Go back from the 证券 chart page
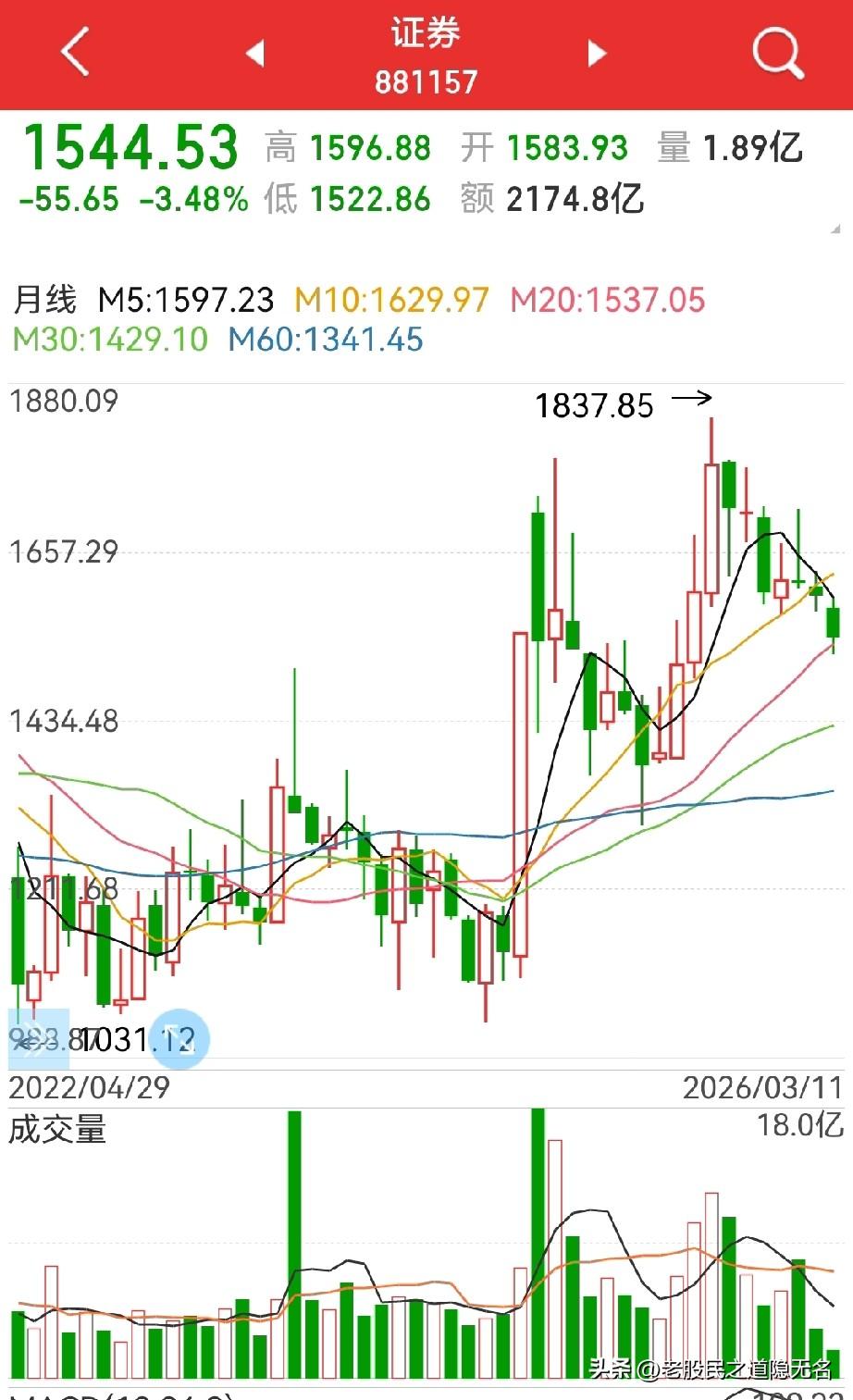The width and height of the screenshot is (853, 1400). [75, 54]
